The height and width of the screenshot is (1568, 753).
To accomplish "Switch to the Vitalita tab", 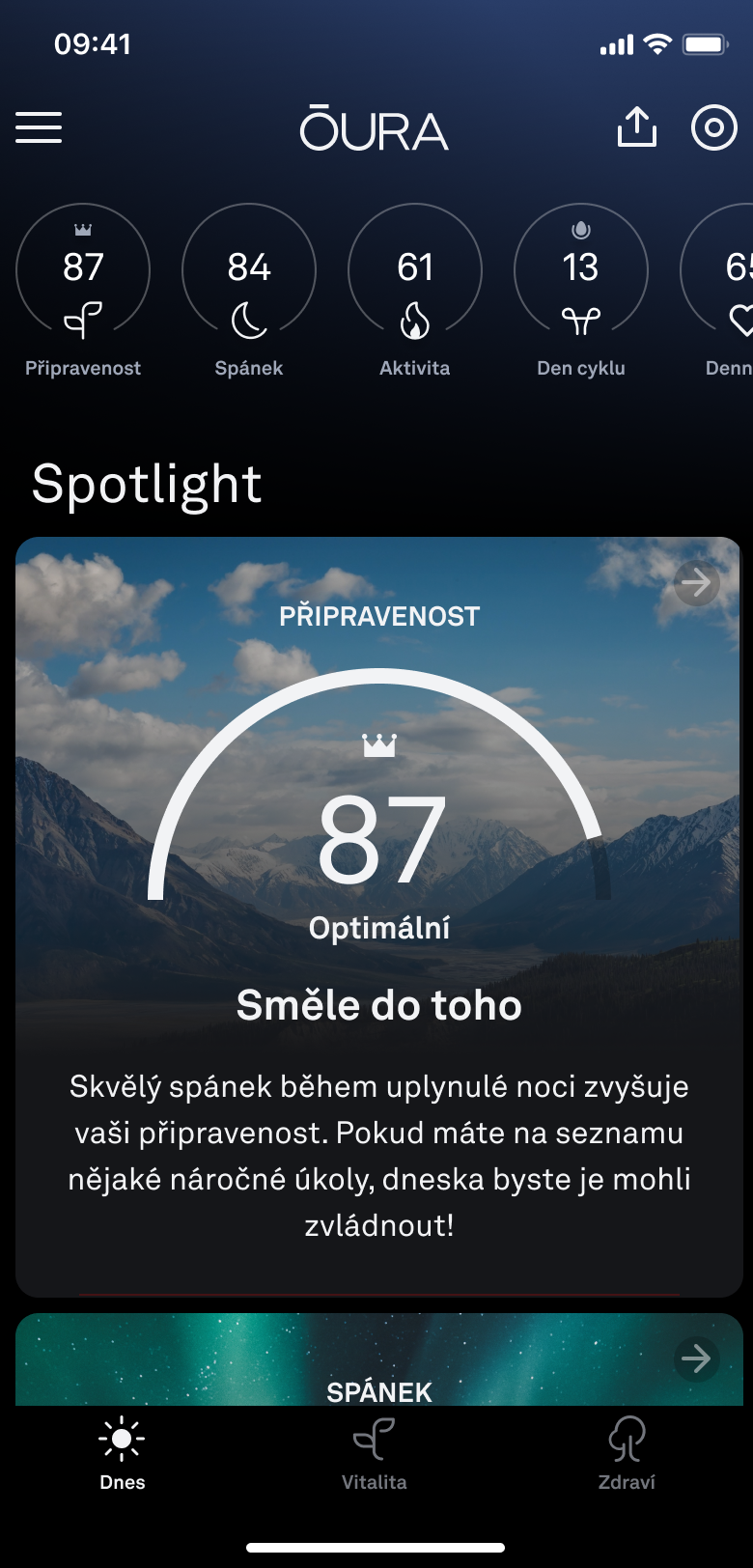I will [x=375, y=1454].
